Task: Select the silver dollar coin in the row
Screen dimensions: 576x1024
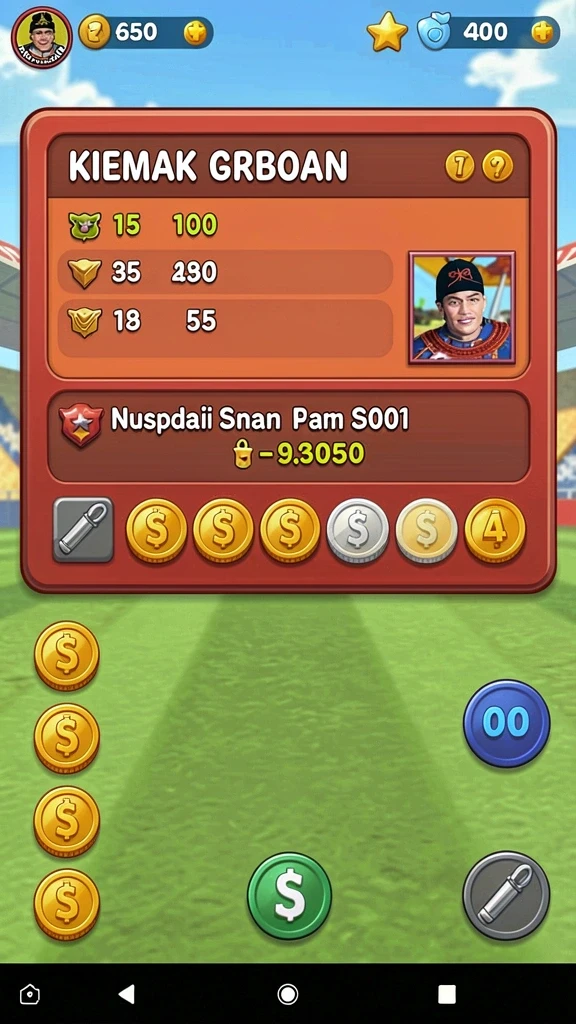Action: point(357,531)
